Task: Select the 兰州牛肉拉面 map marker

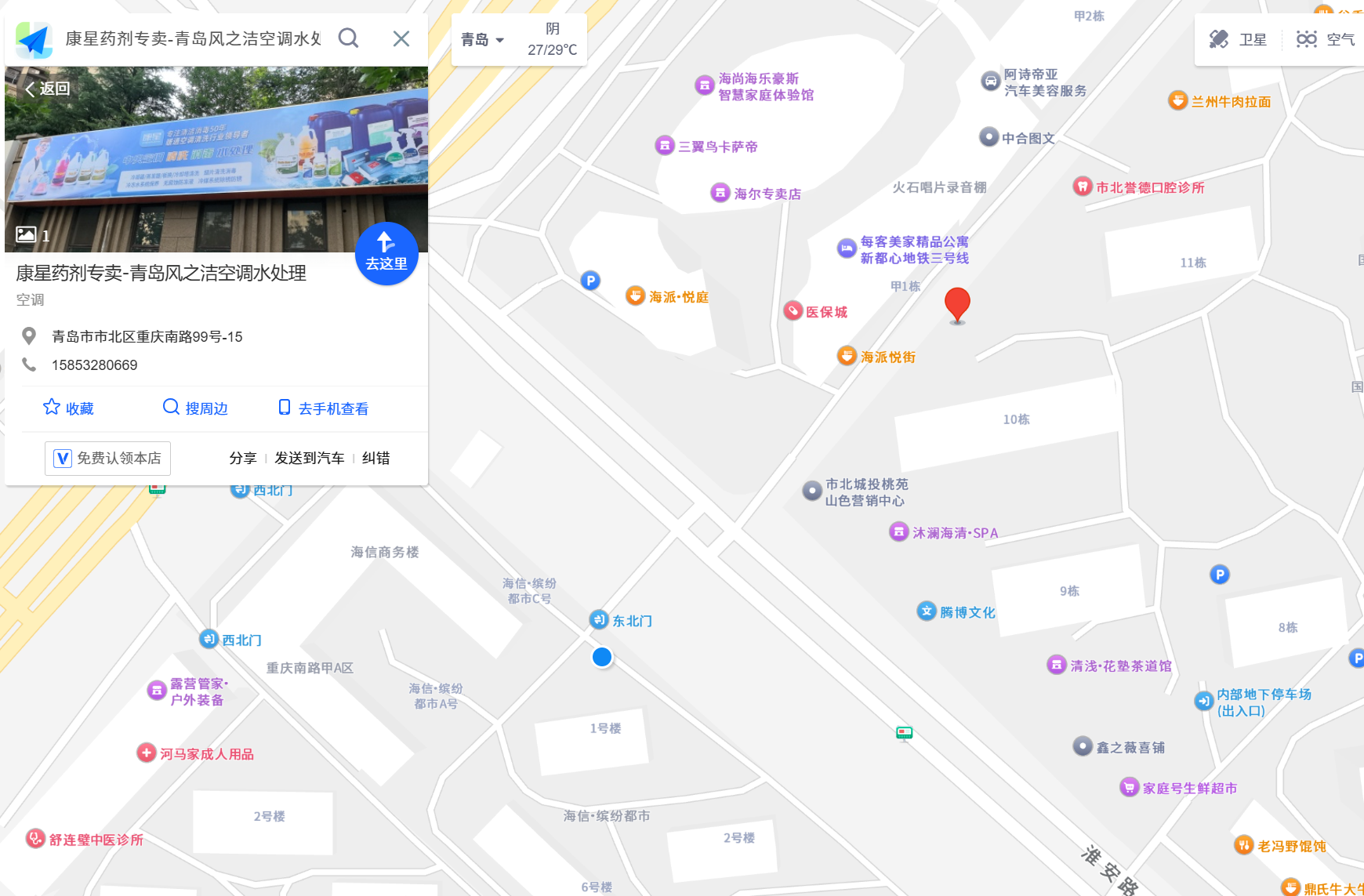Action: coord(1177,101)
